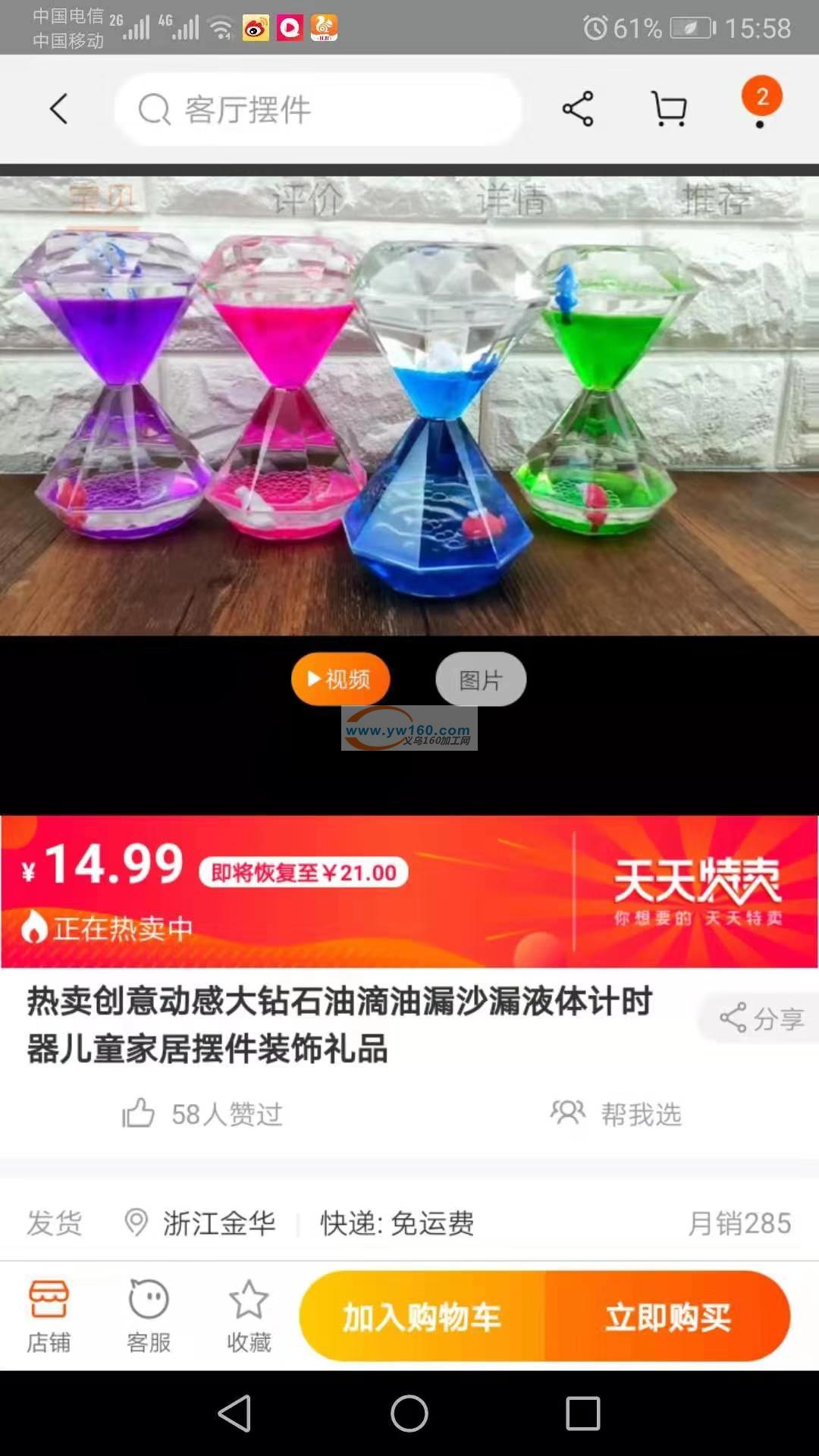Play the product 视频
This screenshot has height=1456, width=819.
pos(340,679)
